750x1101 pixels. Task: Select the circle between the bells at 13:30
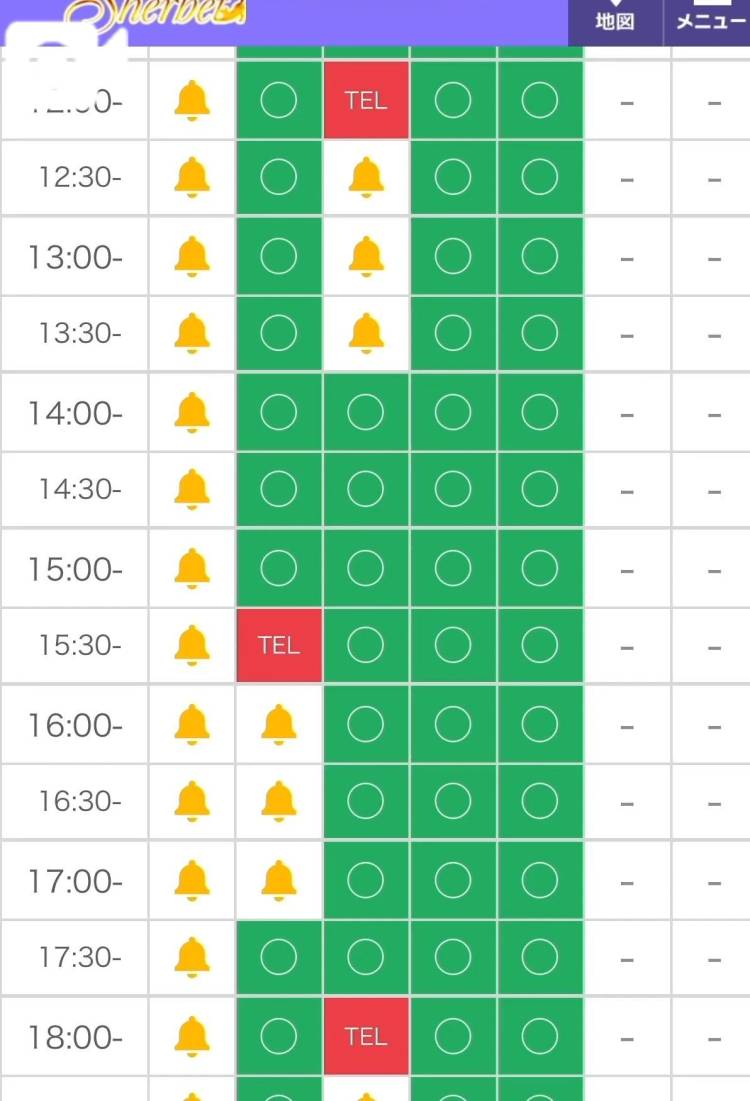[279, 334]
